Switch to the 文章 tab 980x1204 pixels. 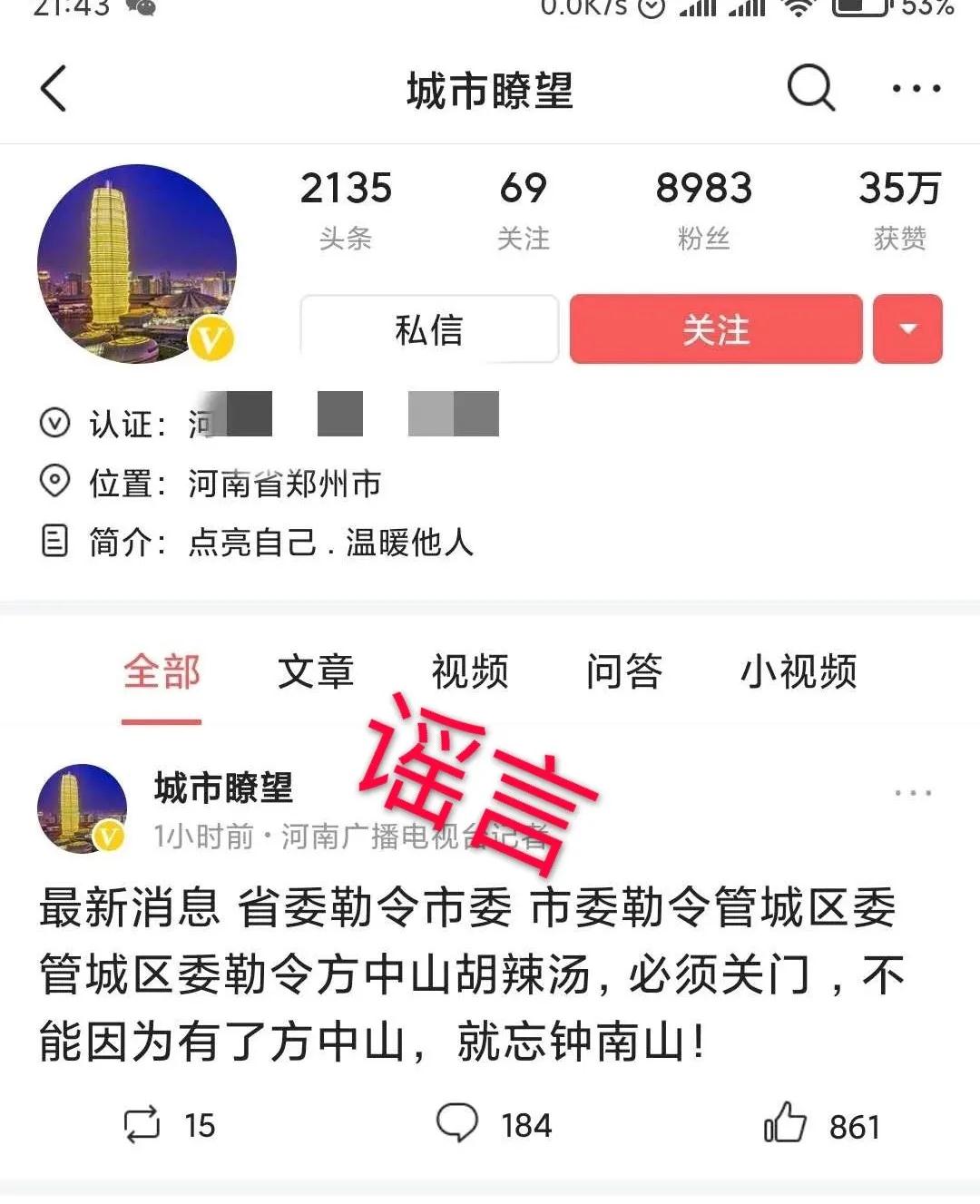315,672
